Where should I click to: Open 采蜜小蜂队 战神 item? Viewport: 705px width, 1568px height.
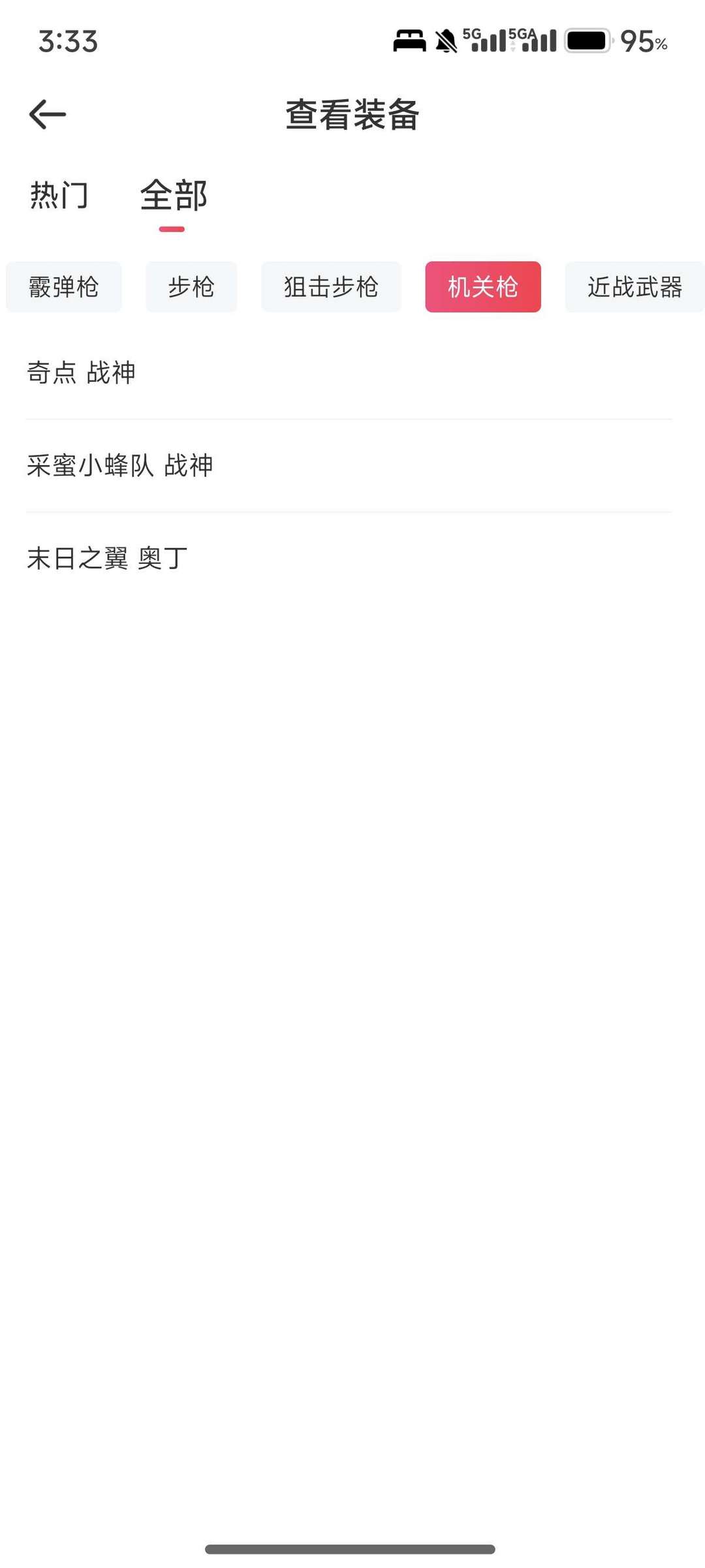349,466
